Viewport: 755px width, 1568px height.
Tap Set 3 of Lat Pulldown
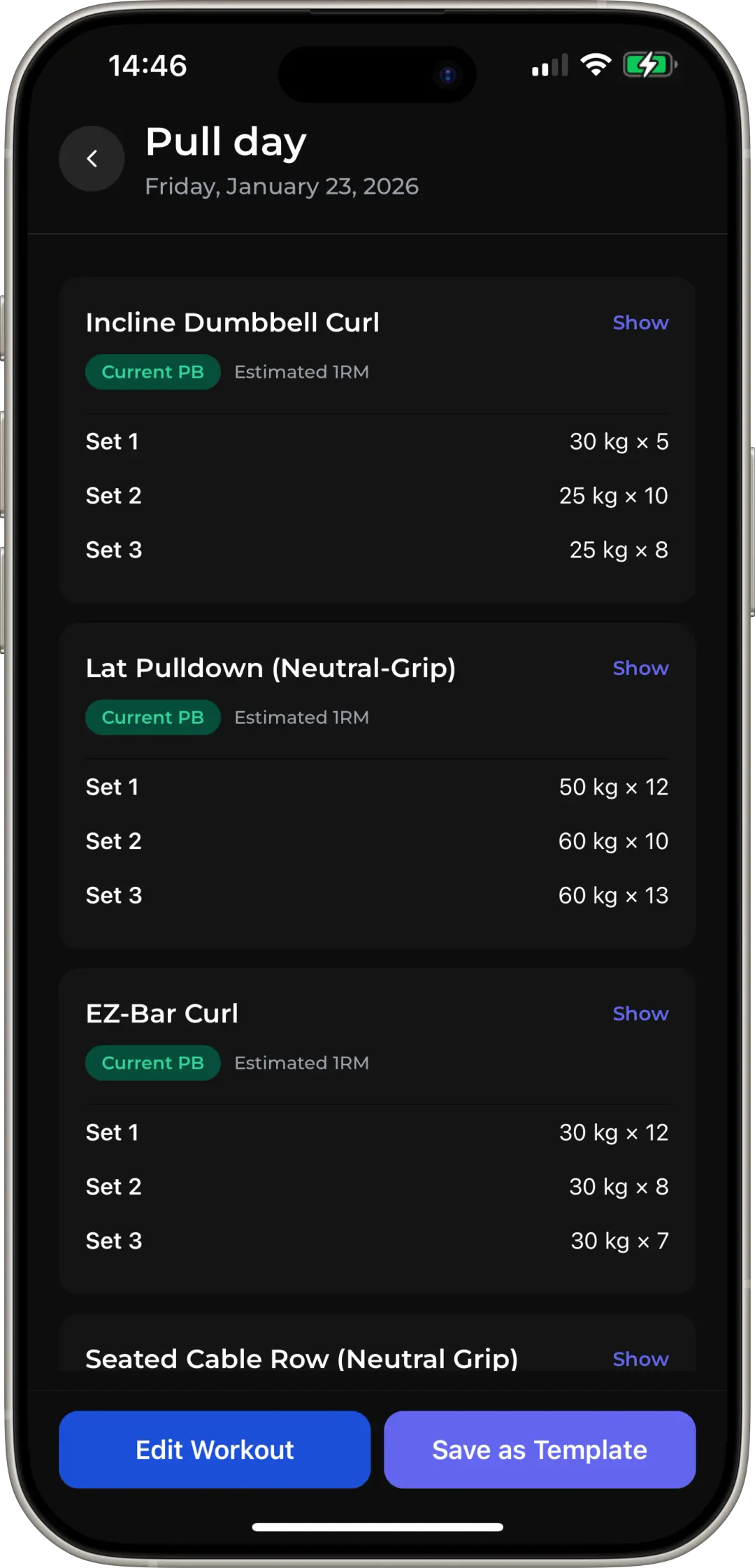tap(377, 895)
